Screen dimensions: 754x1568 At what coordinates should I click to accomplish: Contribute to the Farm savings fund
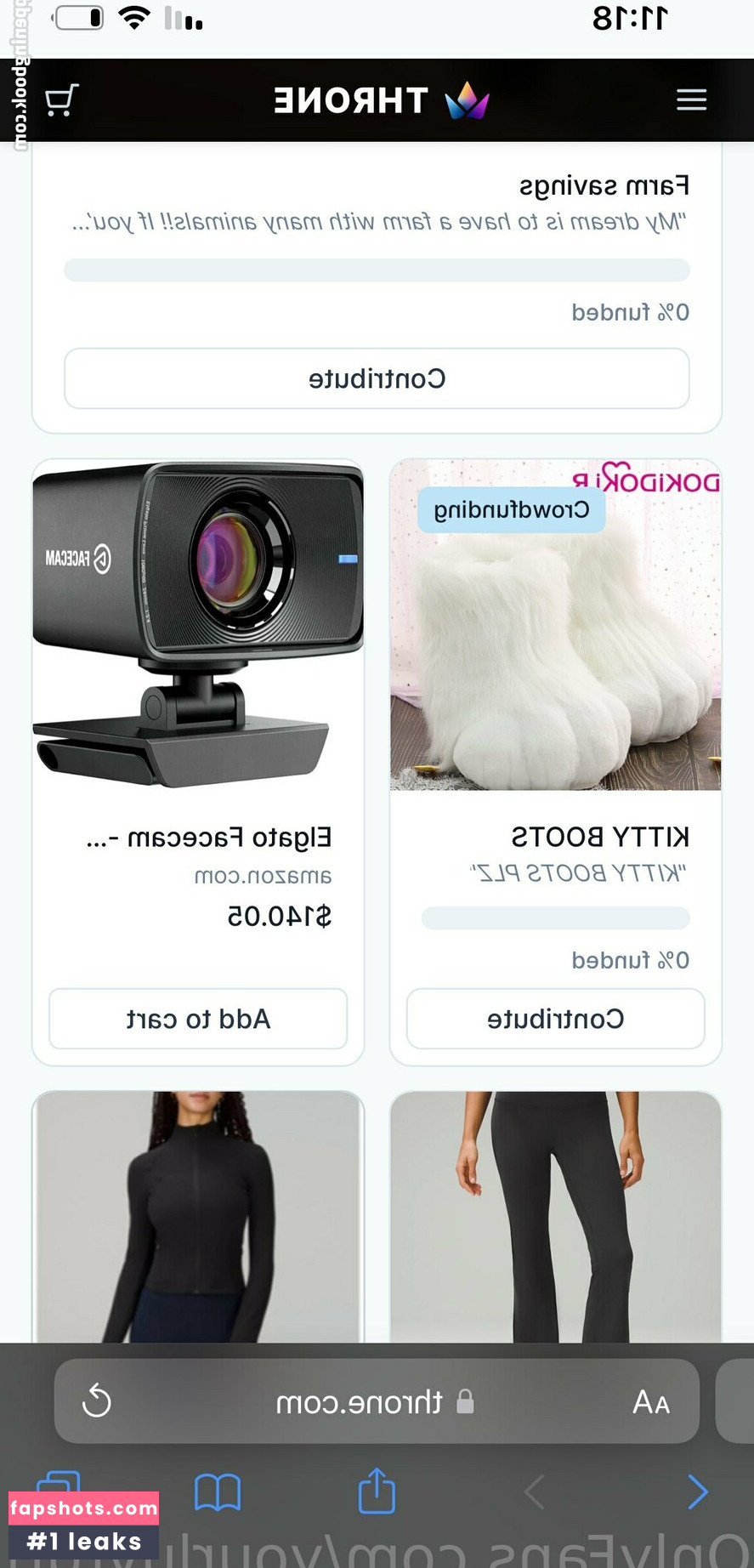377,378
